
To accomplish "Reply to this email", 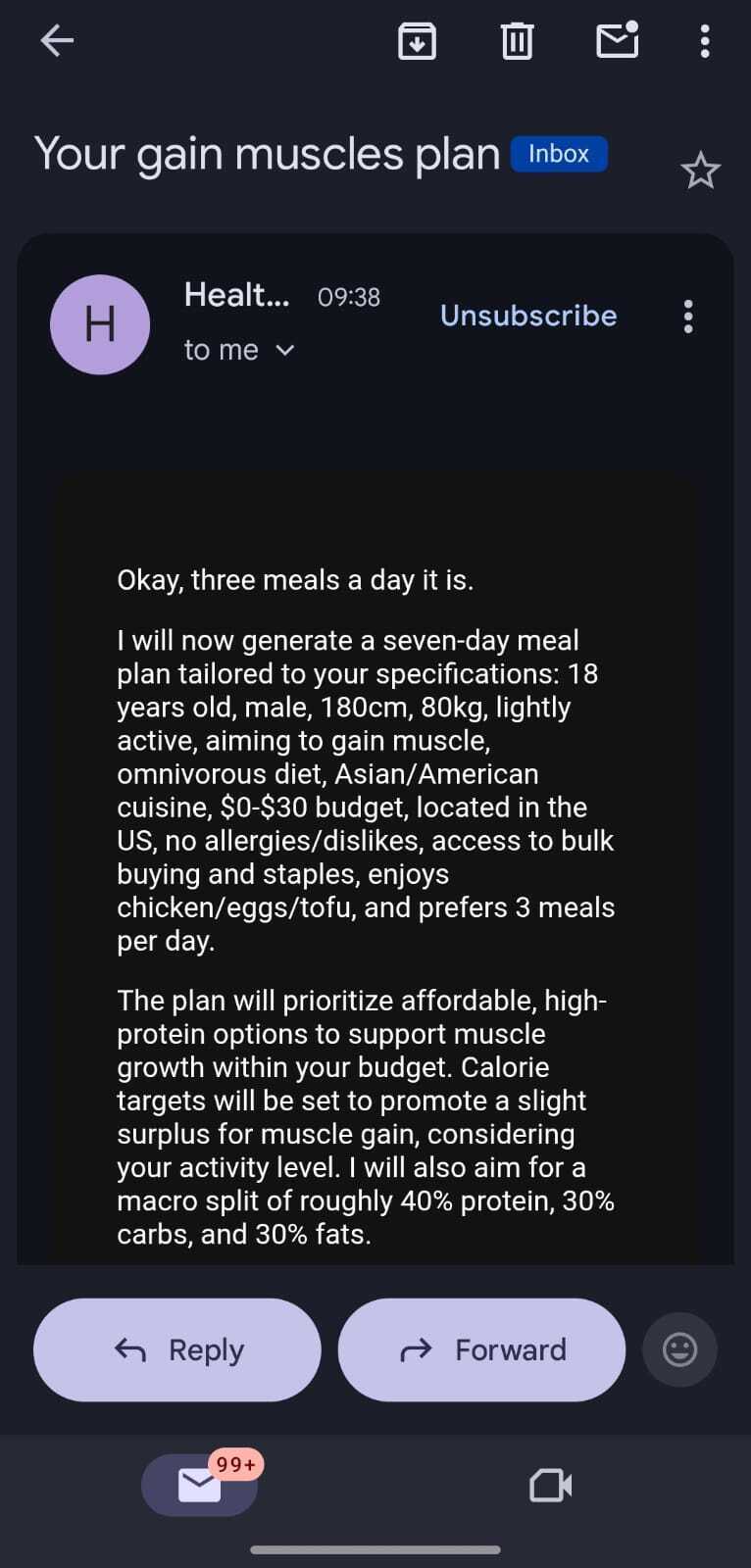I will (177, 1349).
